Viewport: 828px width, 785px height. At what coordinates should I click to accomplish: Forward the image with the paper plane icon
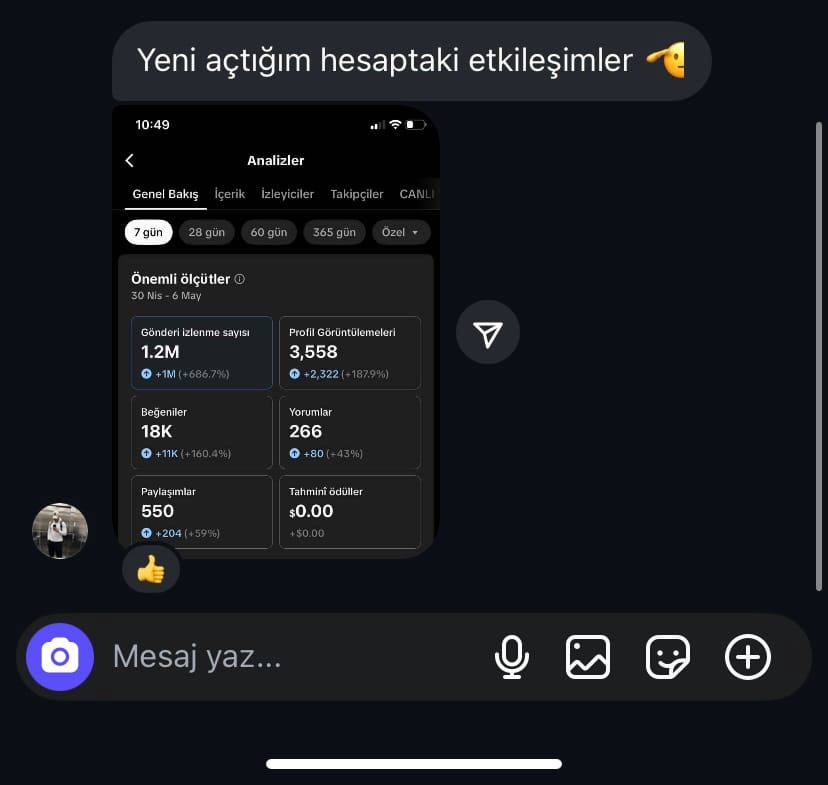[488, 334]
